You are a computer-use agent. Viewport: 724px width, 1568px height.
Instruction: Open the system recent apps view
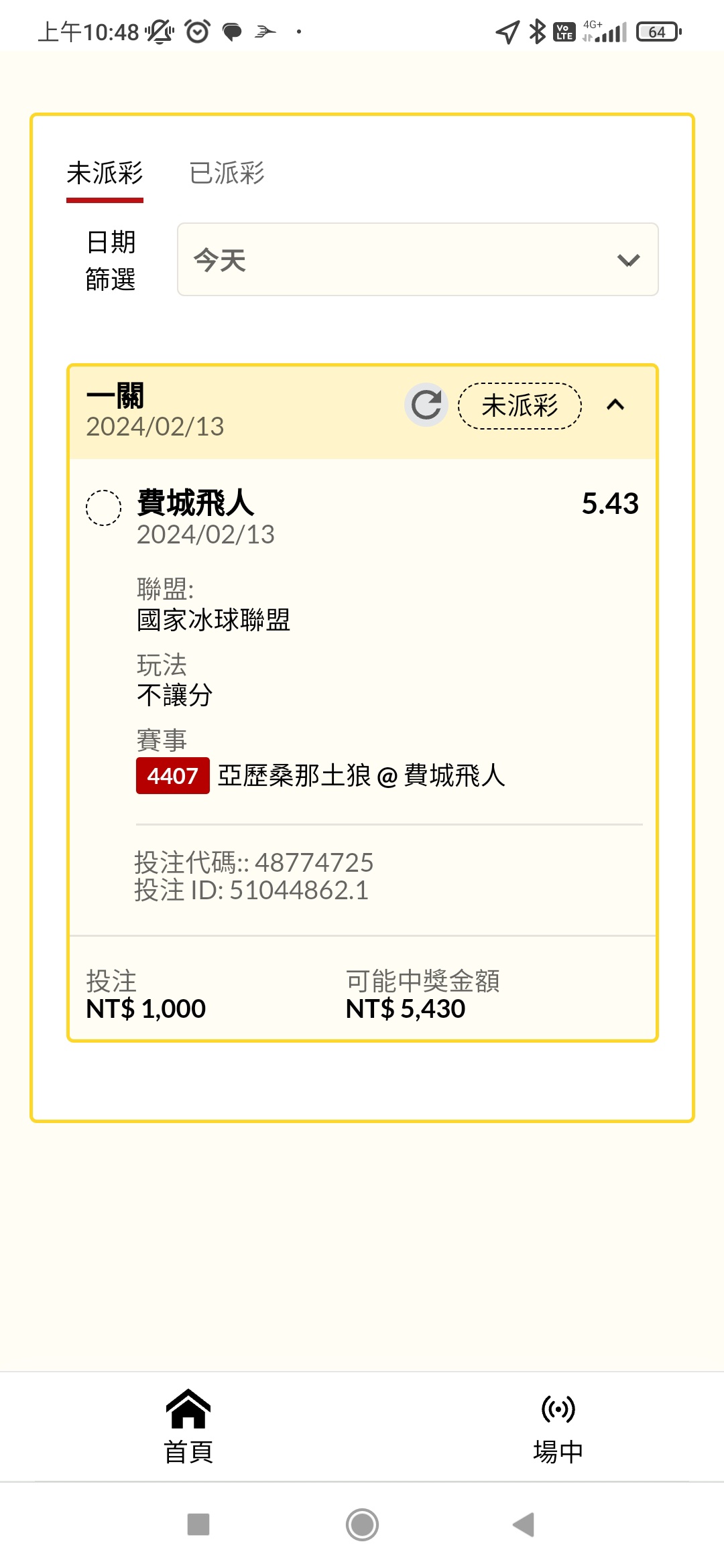point(198,1524)
